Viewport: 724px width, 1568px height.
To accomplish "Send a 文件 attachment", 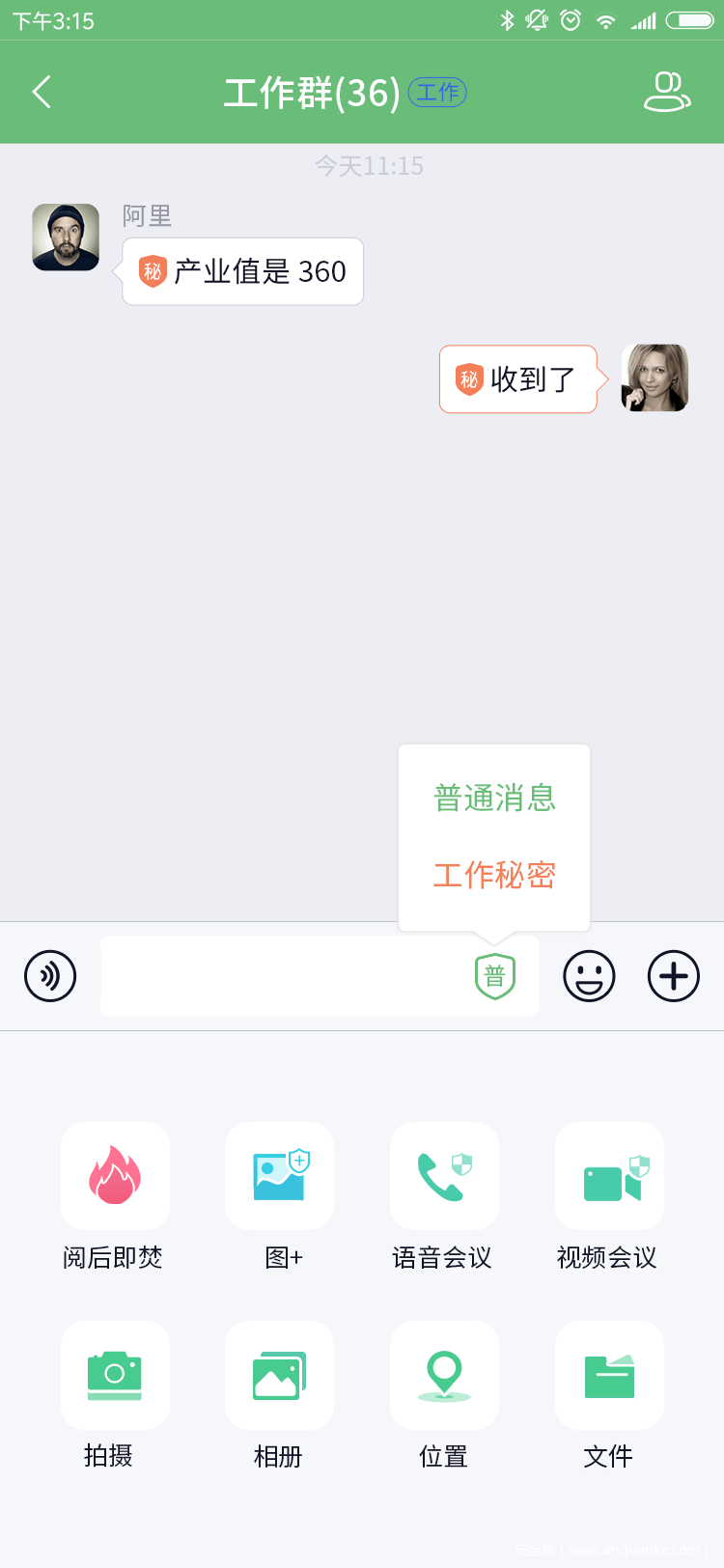I will click(x=609, y=1375).
